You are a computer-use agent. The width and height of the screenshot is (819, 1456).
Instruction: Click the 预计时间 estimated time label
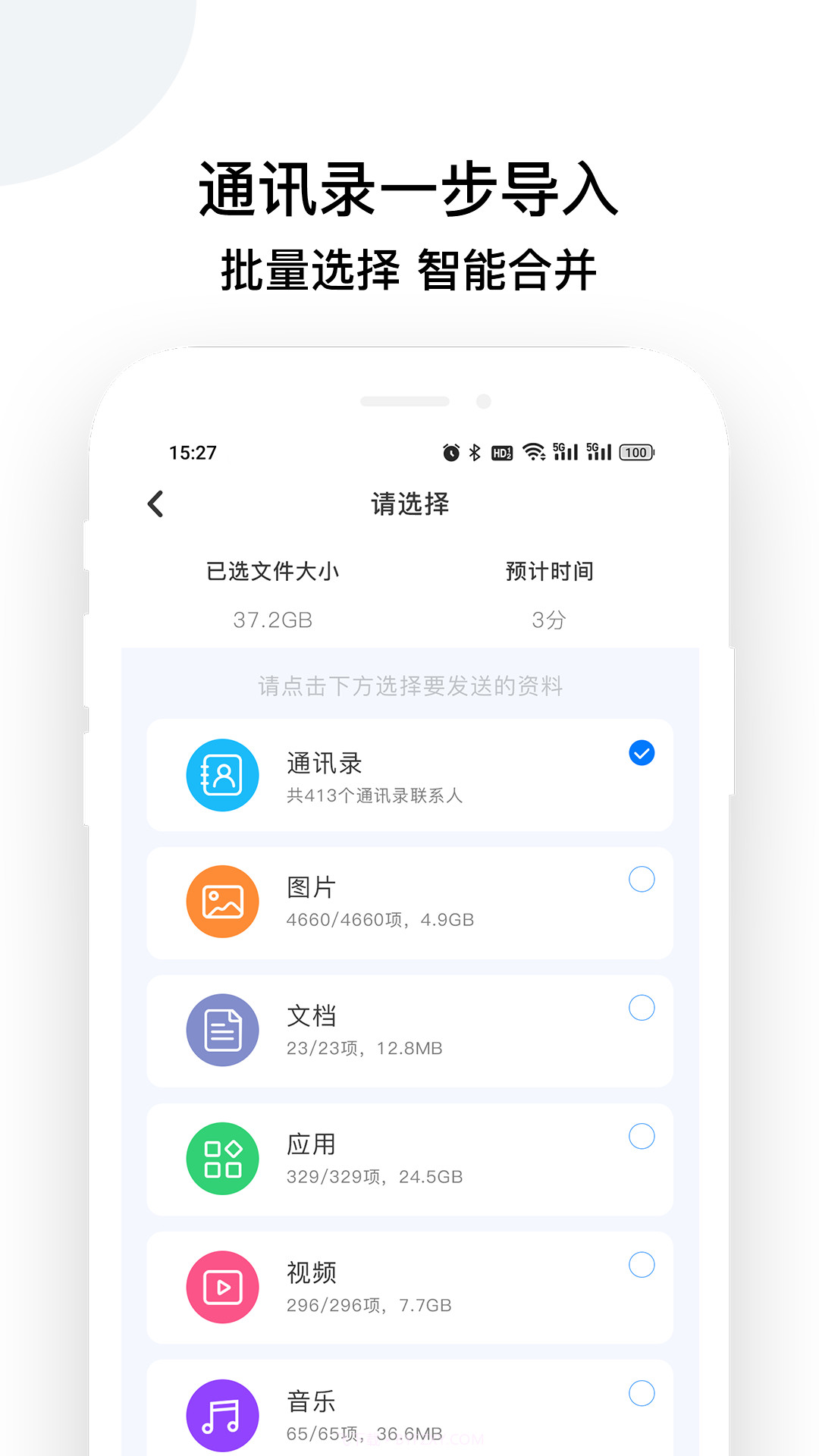click(x=550, y=573)
